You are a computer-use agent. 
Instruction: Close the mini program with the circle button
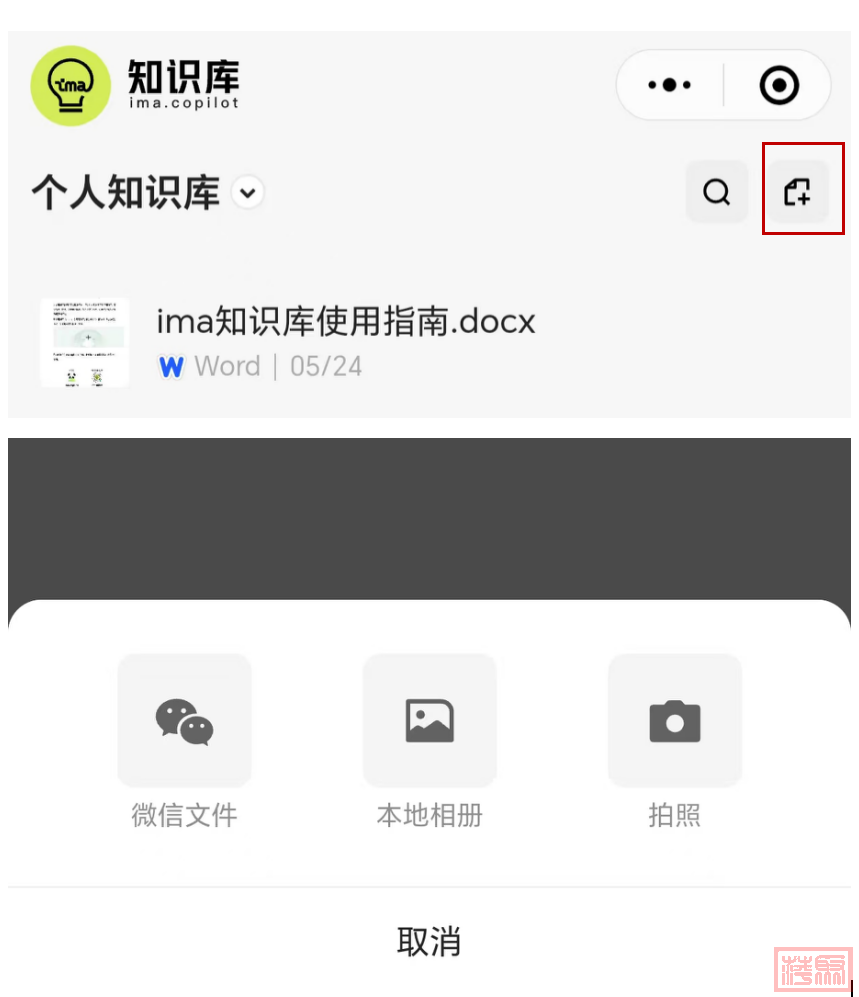779,85
